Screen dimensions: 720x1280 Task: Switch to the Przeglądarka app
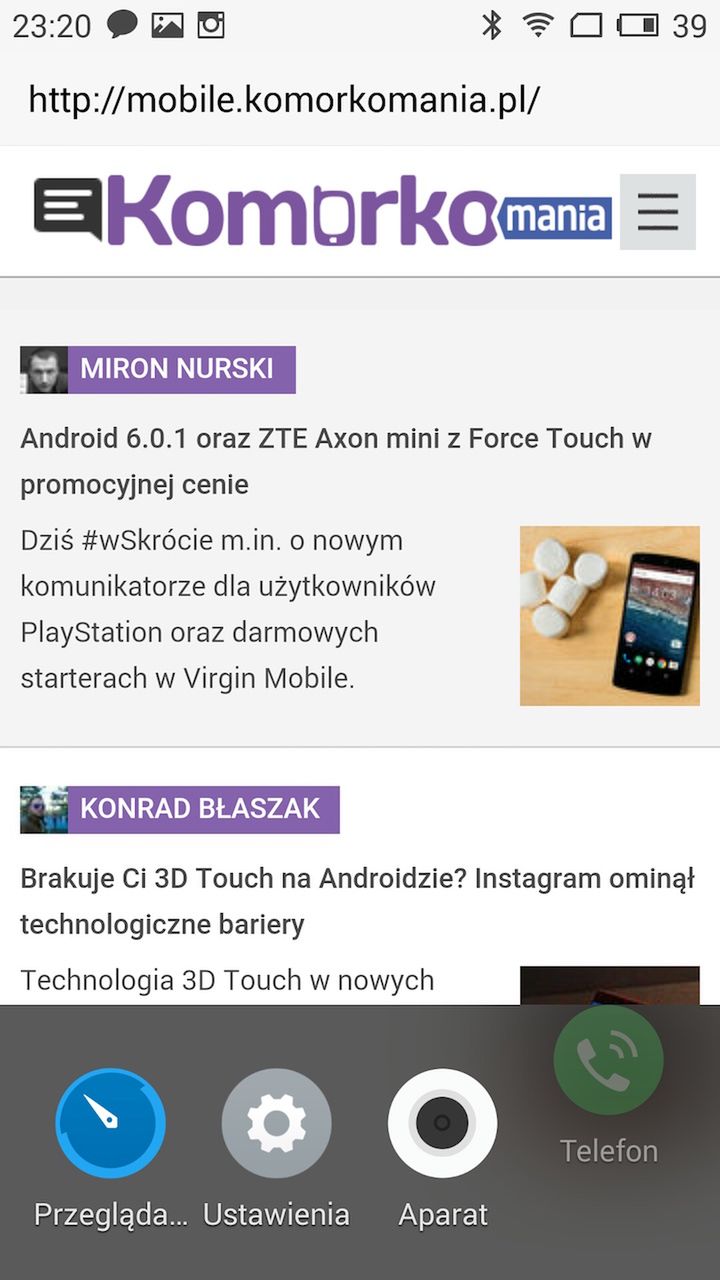tap(110, 1124)
